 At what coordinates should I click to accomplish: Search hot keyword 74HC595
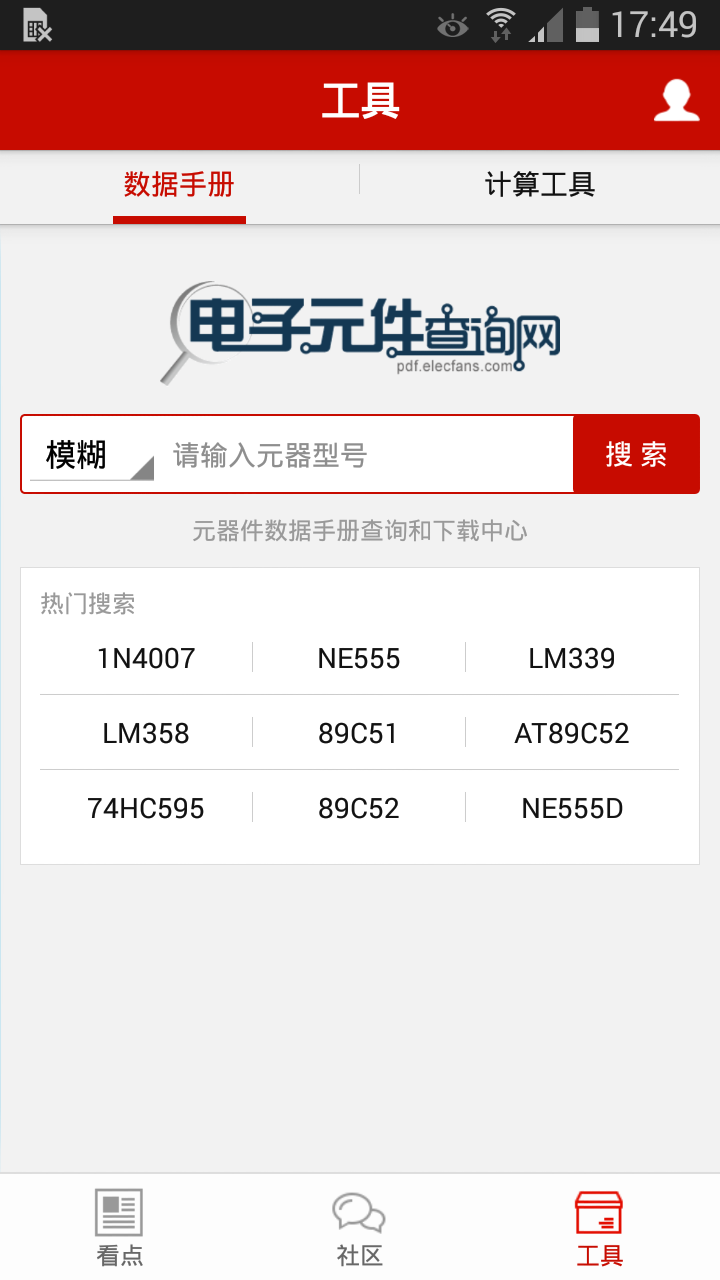point(146,808)
